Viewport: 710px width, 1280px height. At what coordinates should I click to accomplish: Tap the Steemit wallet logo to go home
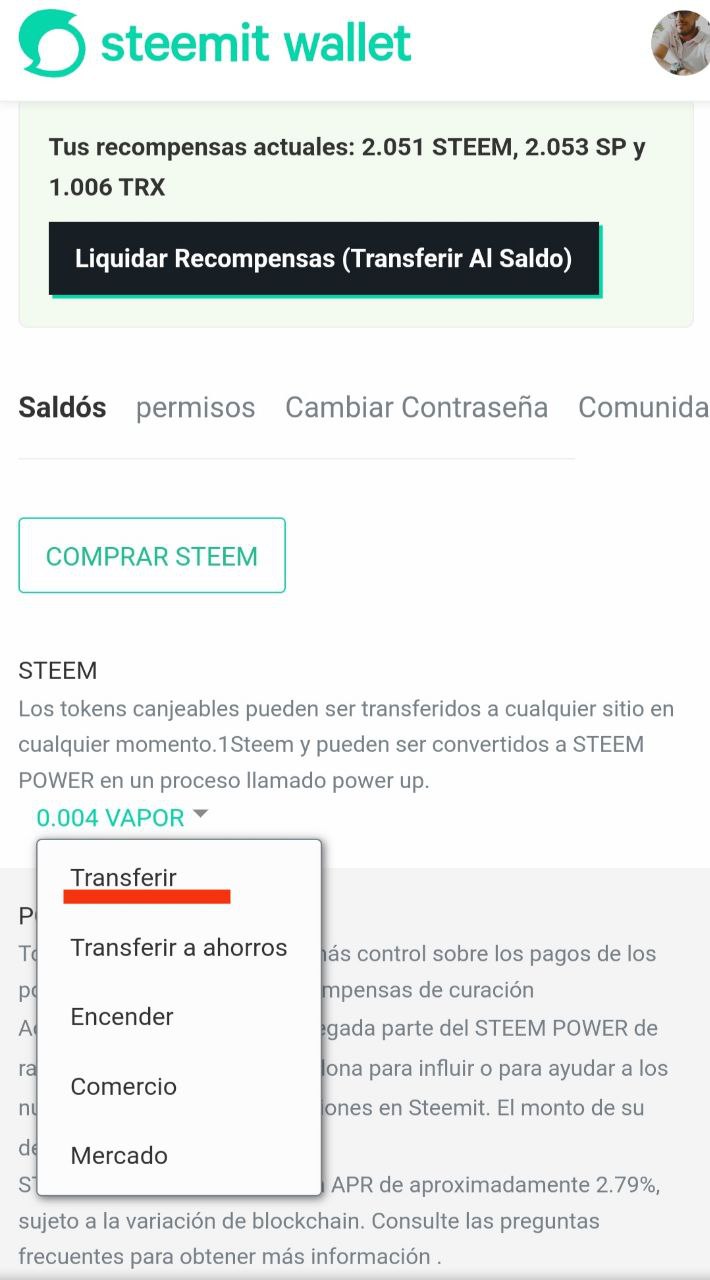215,43
